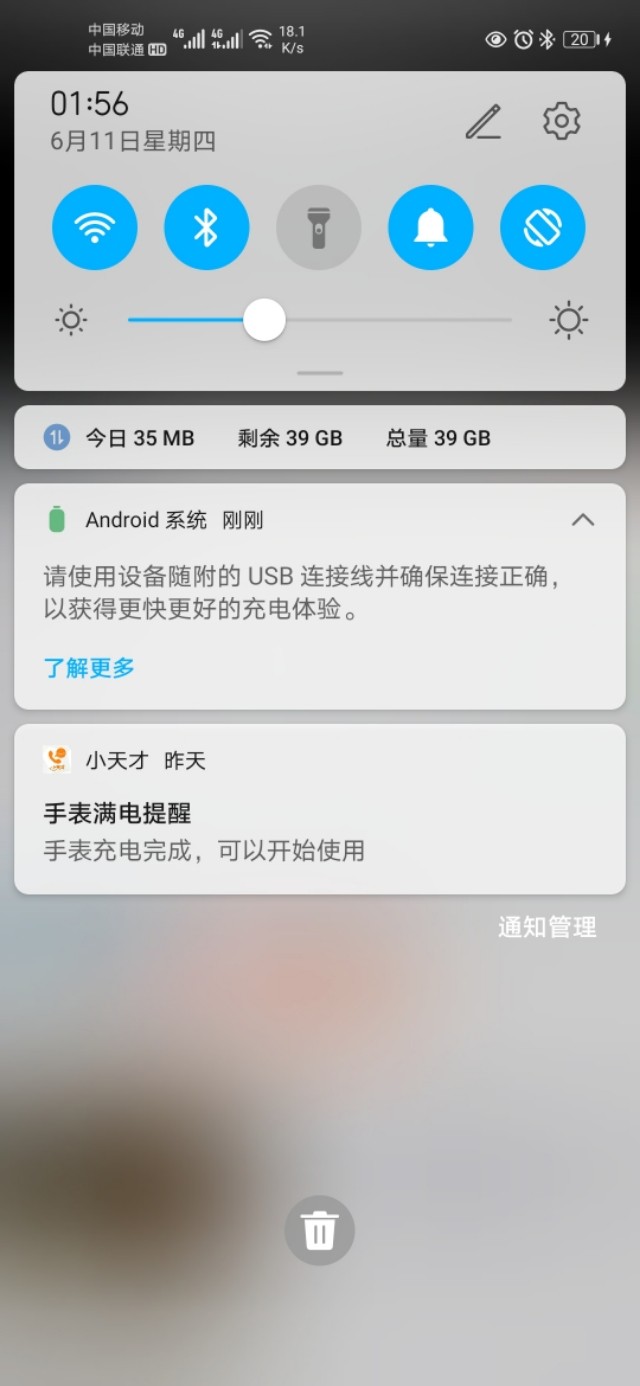Toggle the sound bell tile
The image size is (640, 1386).
[430, 227]
